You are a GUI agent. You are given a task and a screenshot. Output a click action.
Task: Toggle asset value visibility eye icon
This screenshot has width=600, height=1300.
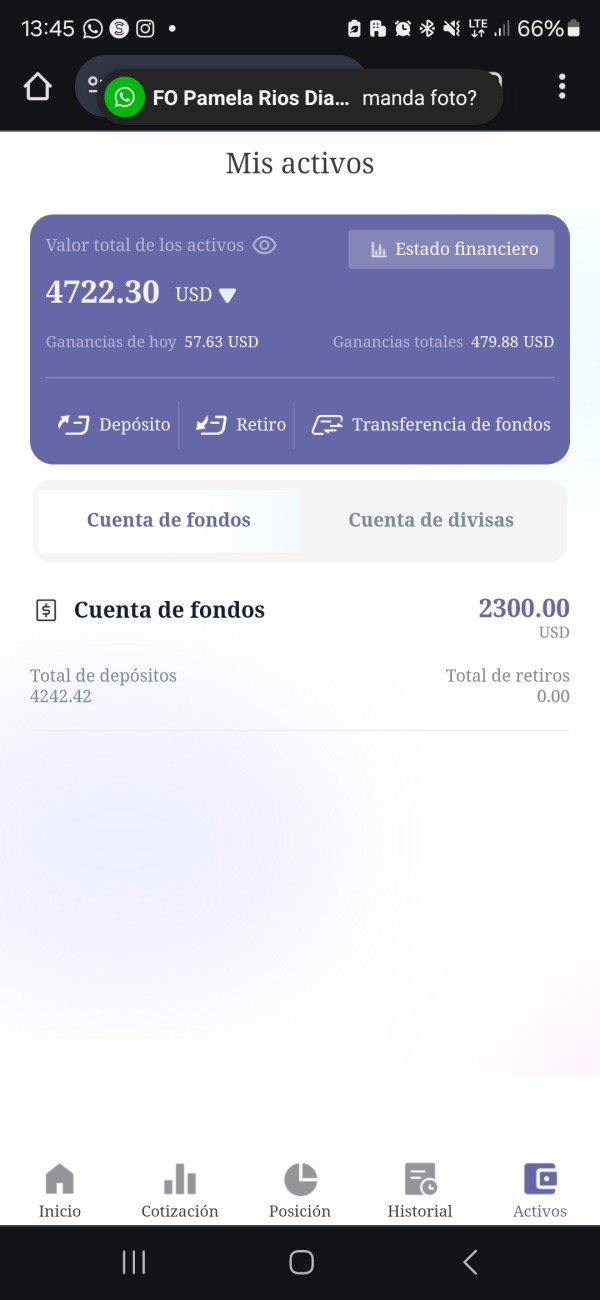(x=264, y=245)
